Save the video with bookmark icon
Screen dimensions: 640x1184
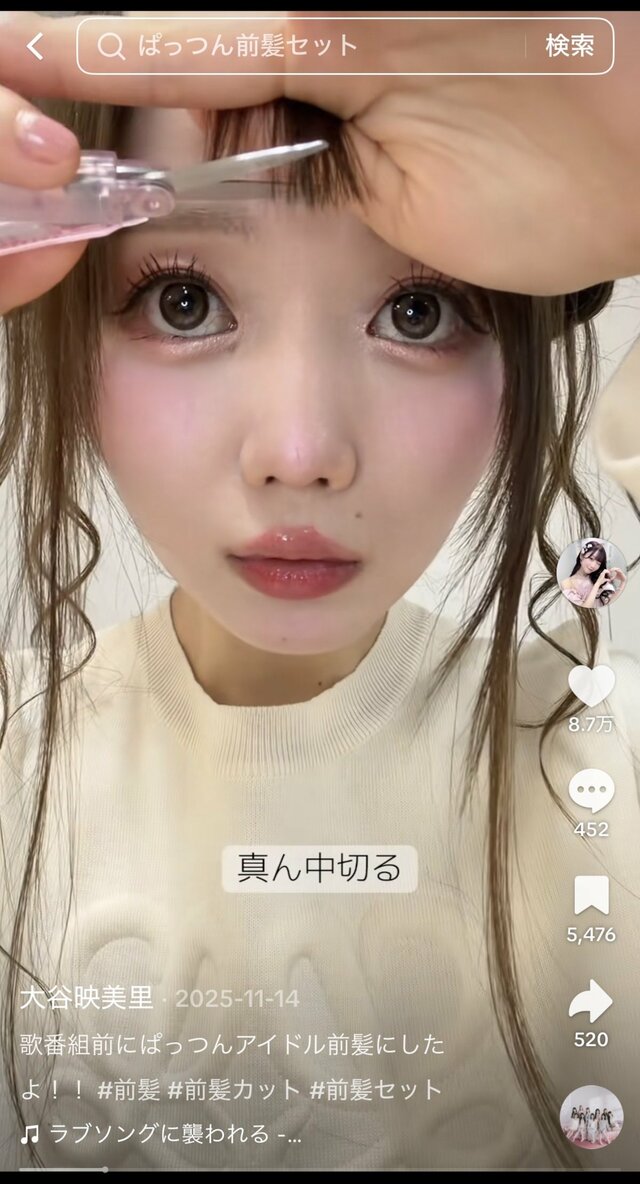[591, 896]
